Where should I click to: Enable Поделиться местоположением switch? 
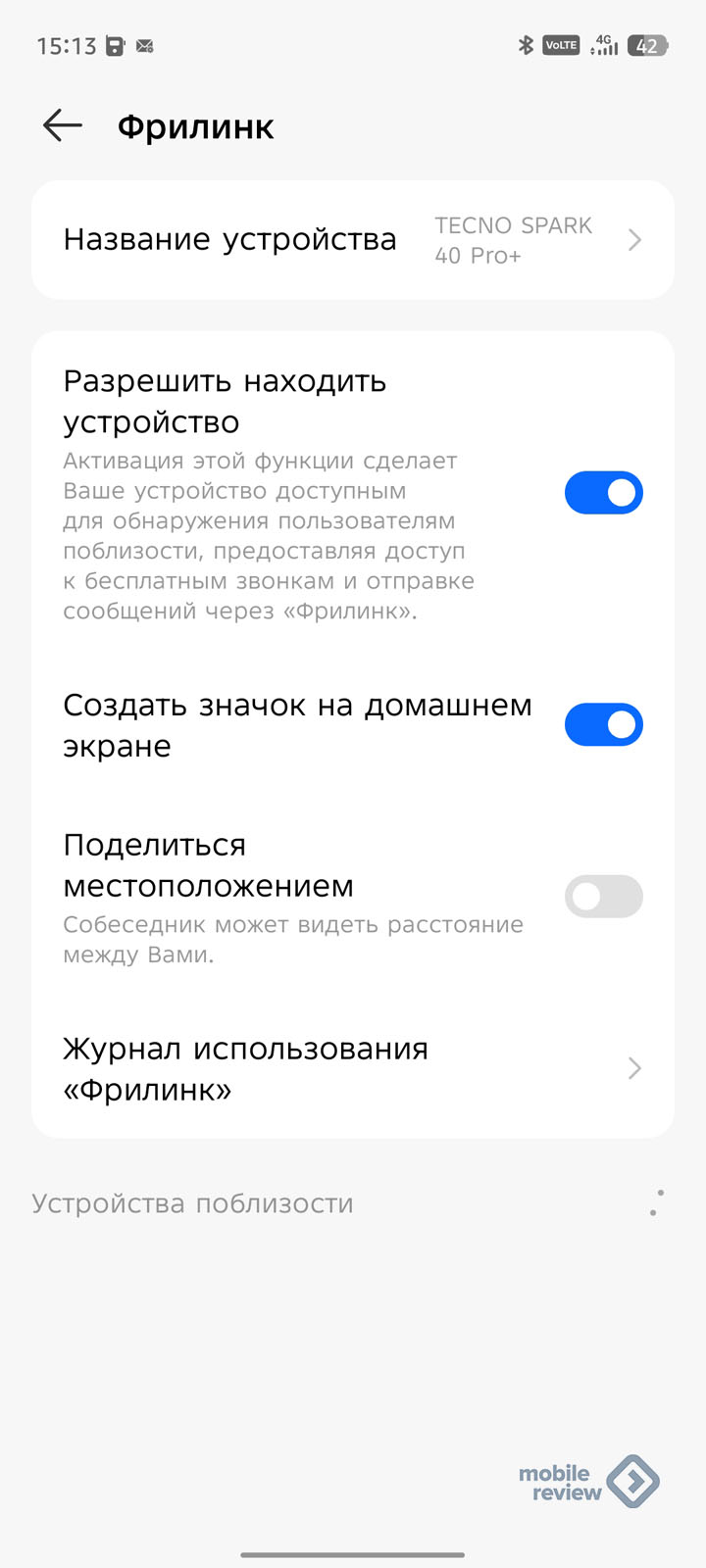coord(603,896)
